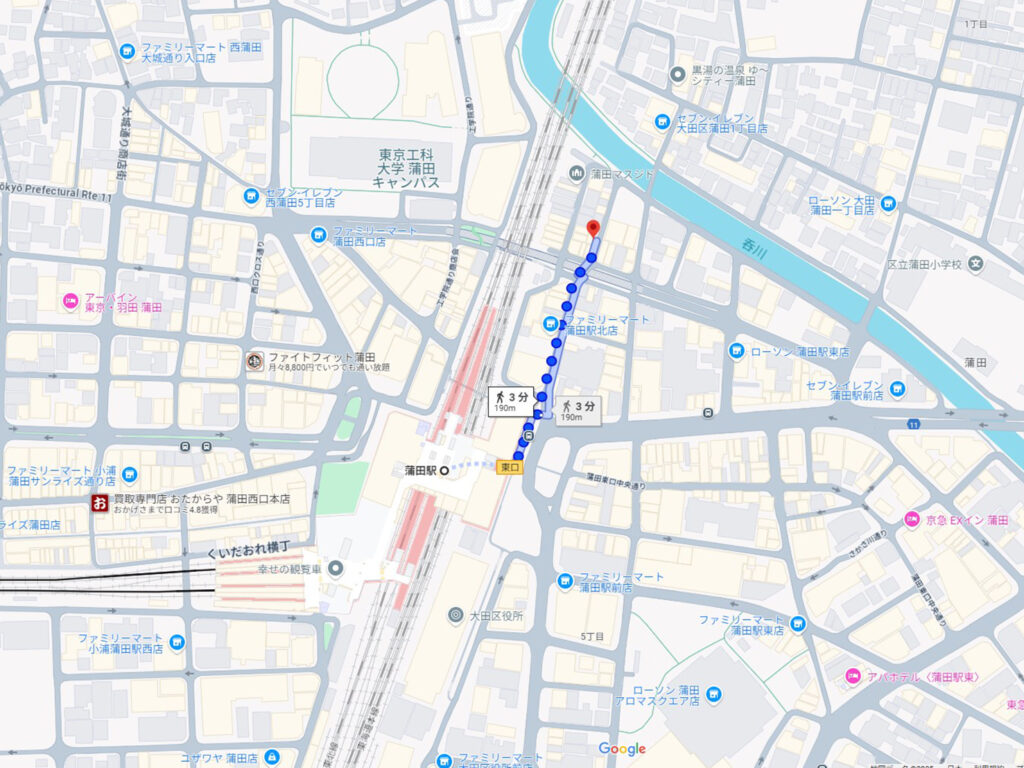The width and height of the screenshot is (1024, 768).
Task: Tap 京急 EXイン 蒲田 hotel marker
Action: pyautogui.click(x=911, y=519)
